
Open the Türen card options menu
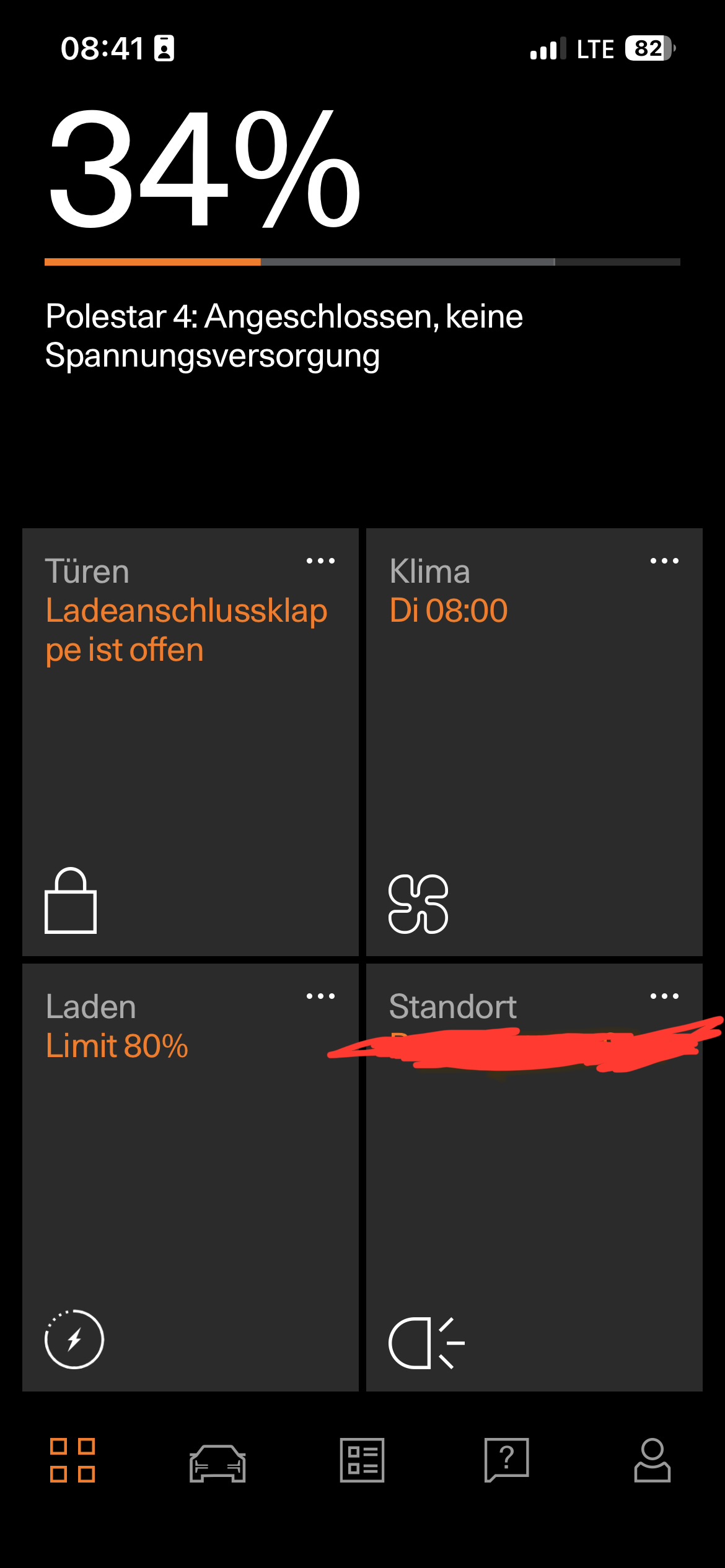(x=320, y=561)
